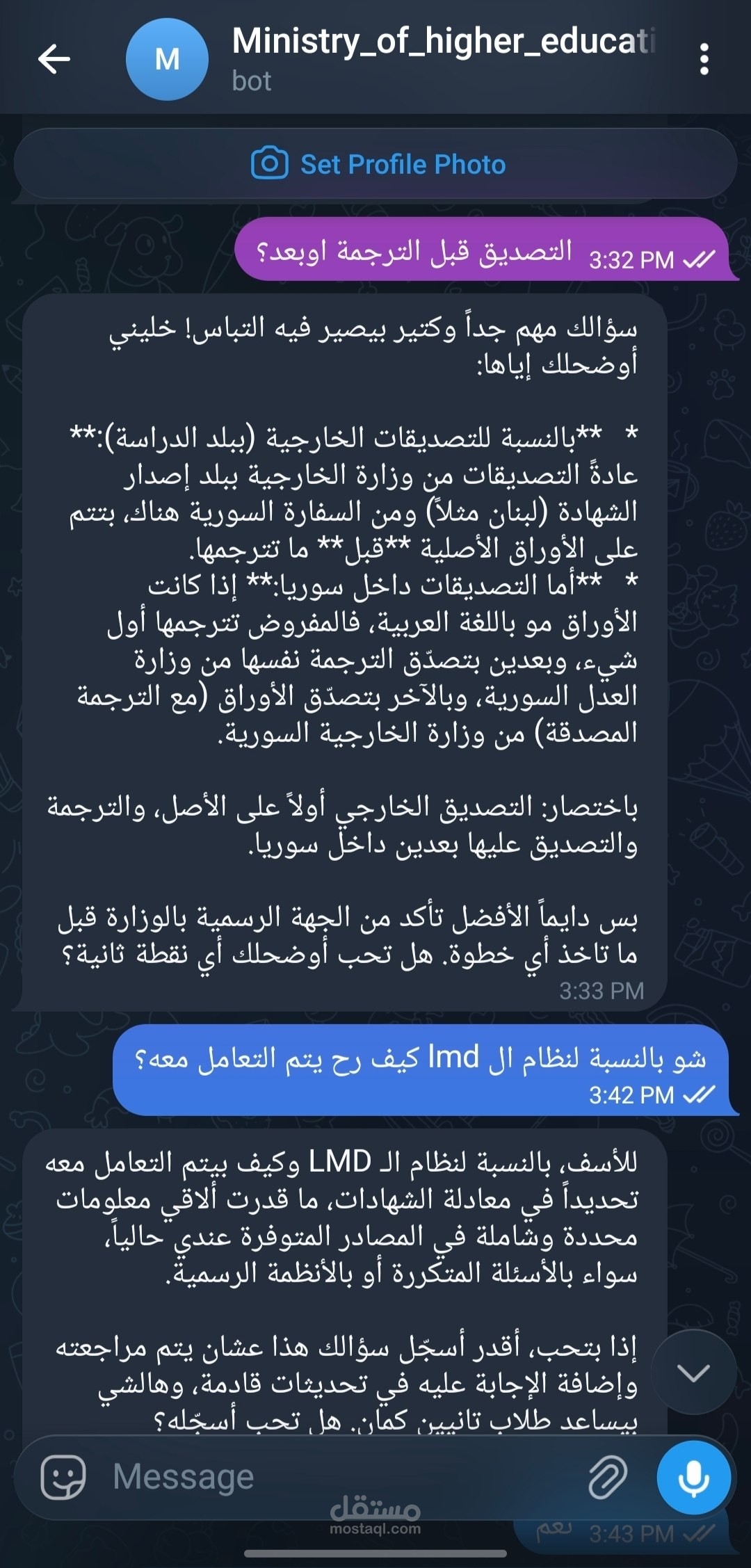
Task: Go back using the top-left arrow
Action: coord(54,59)
